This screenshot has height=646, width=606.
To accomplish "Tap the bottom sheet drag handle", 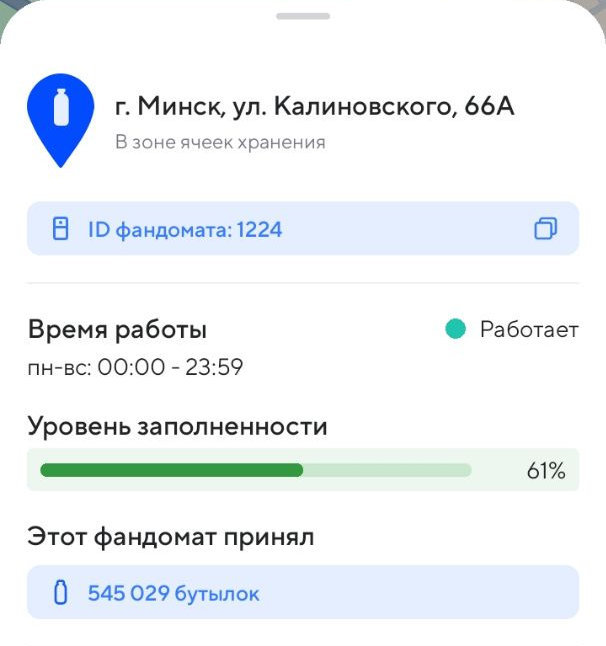I will click(x=303, y=16).
